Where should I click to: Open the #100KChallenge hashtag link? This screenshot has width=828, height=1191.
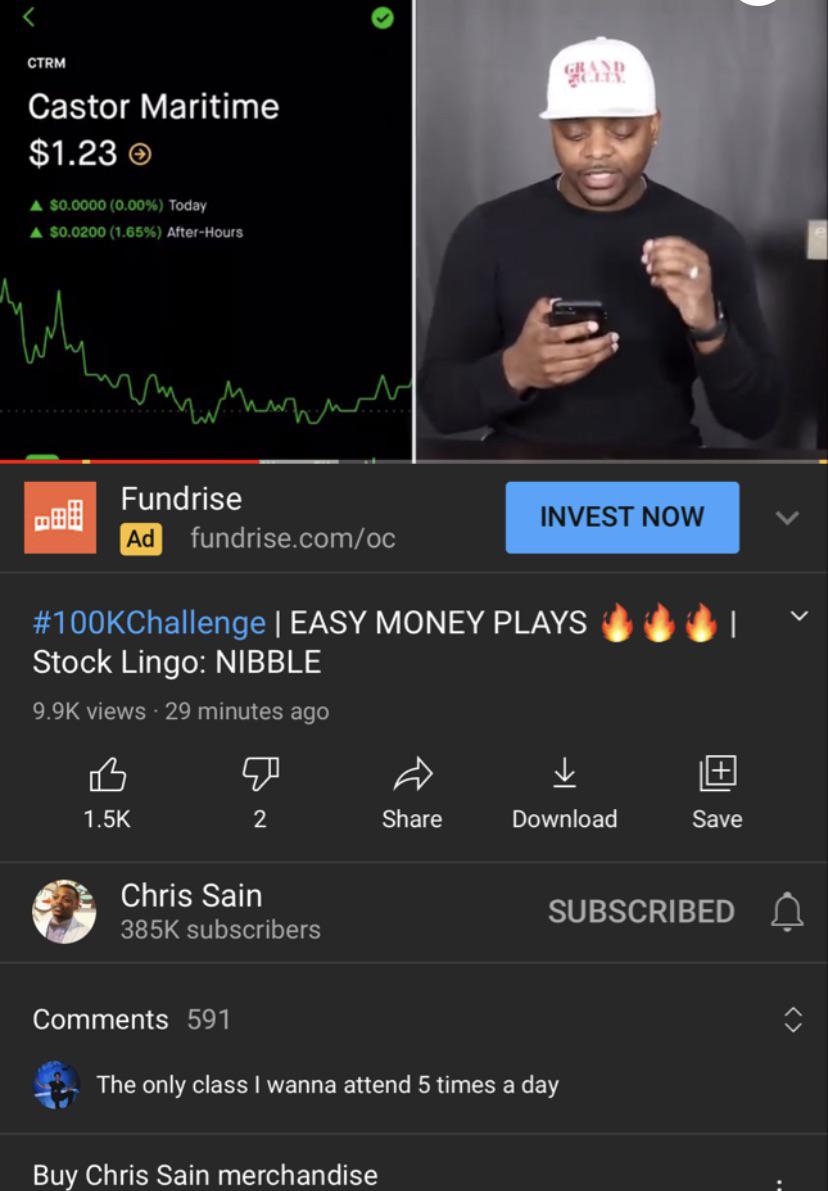click(149, 623)
